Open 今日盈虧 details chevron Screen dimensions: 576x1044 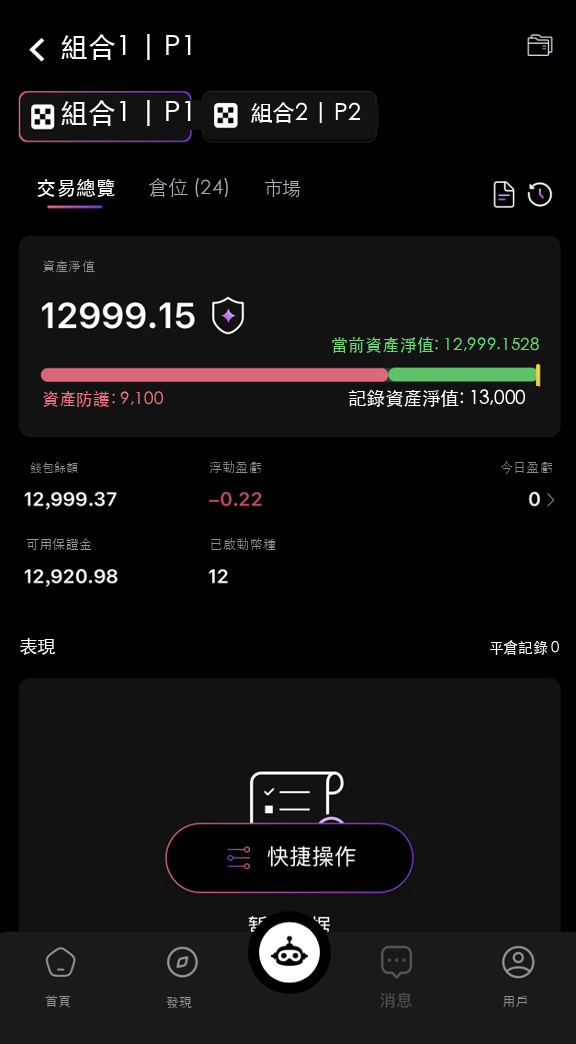coord(550,500)
